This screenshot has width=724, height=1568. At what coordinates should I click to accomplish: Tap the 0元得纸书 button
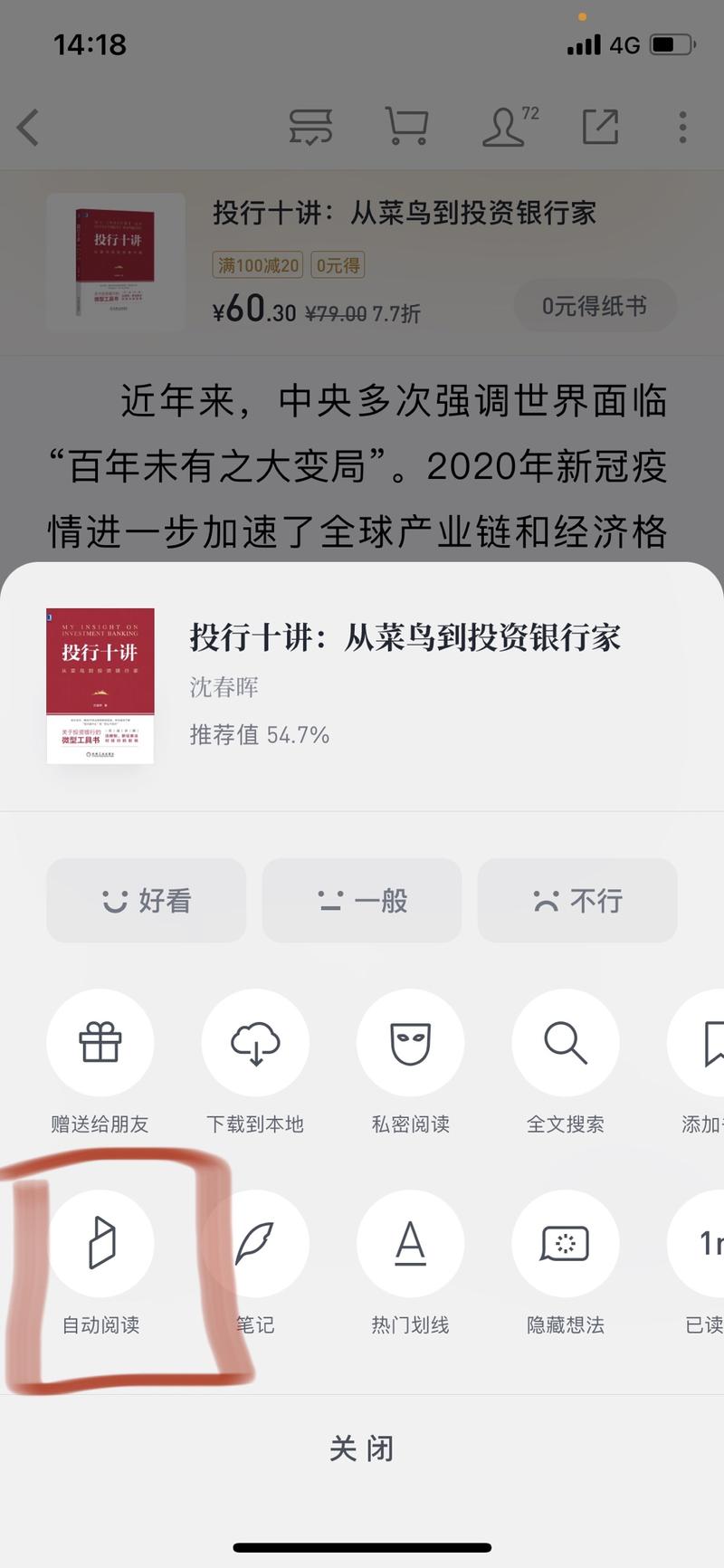[595, 305]
